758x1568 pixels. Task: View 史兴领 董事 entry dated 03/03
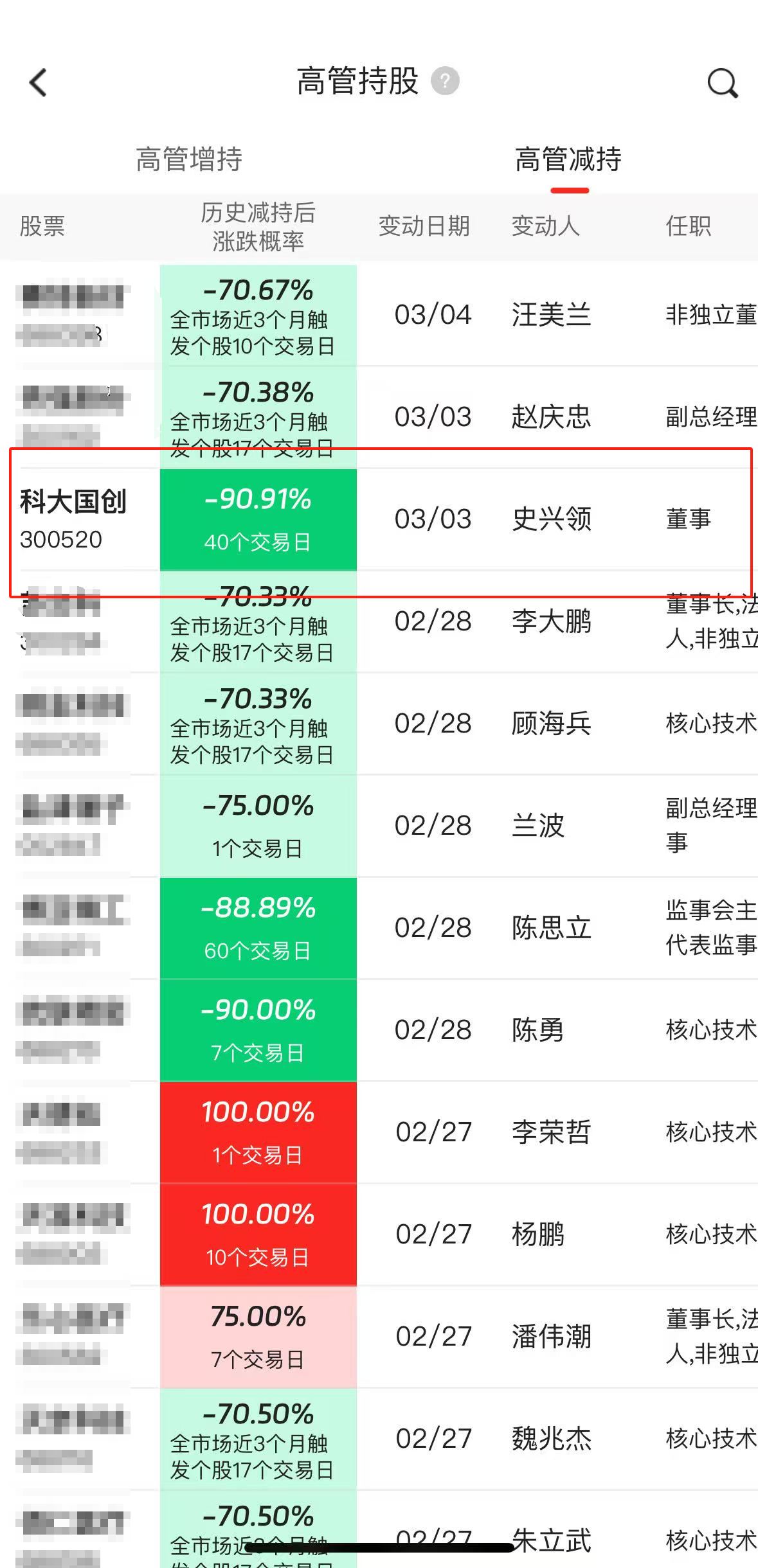click(551, 519)
